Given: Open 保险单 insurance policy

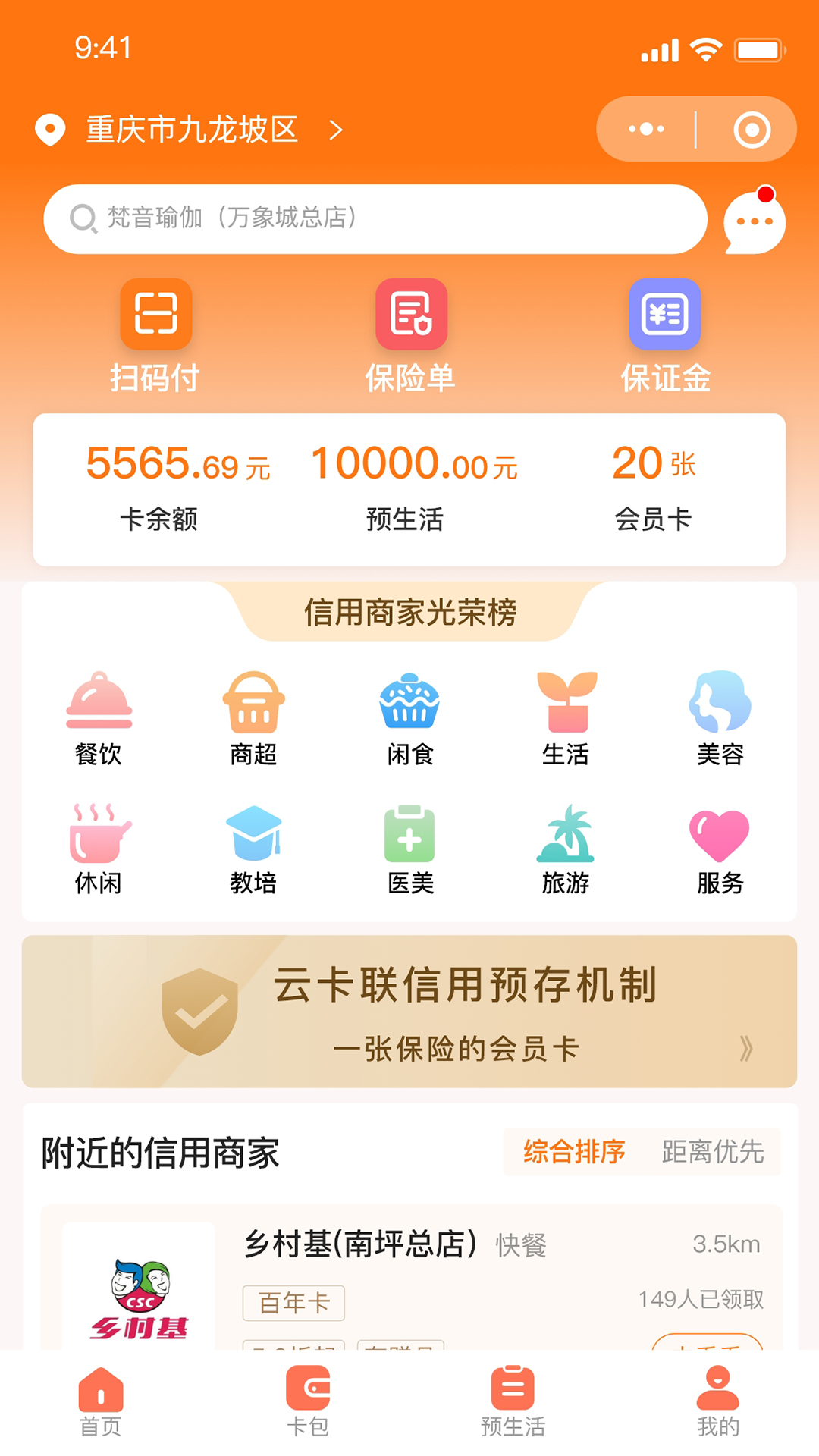Looking at the screenshot, I should point(411,334).
